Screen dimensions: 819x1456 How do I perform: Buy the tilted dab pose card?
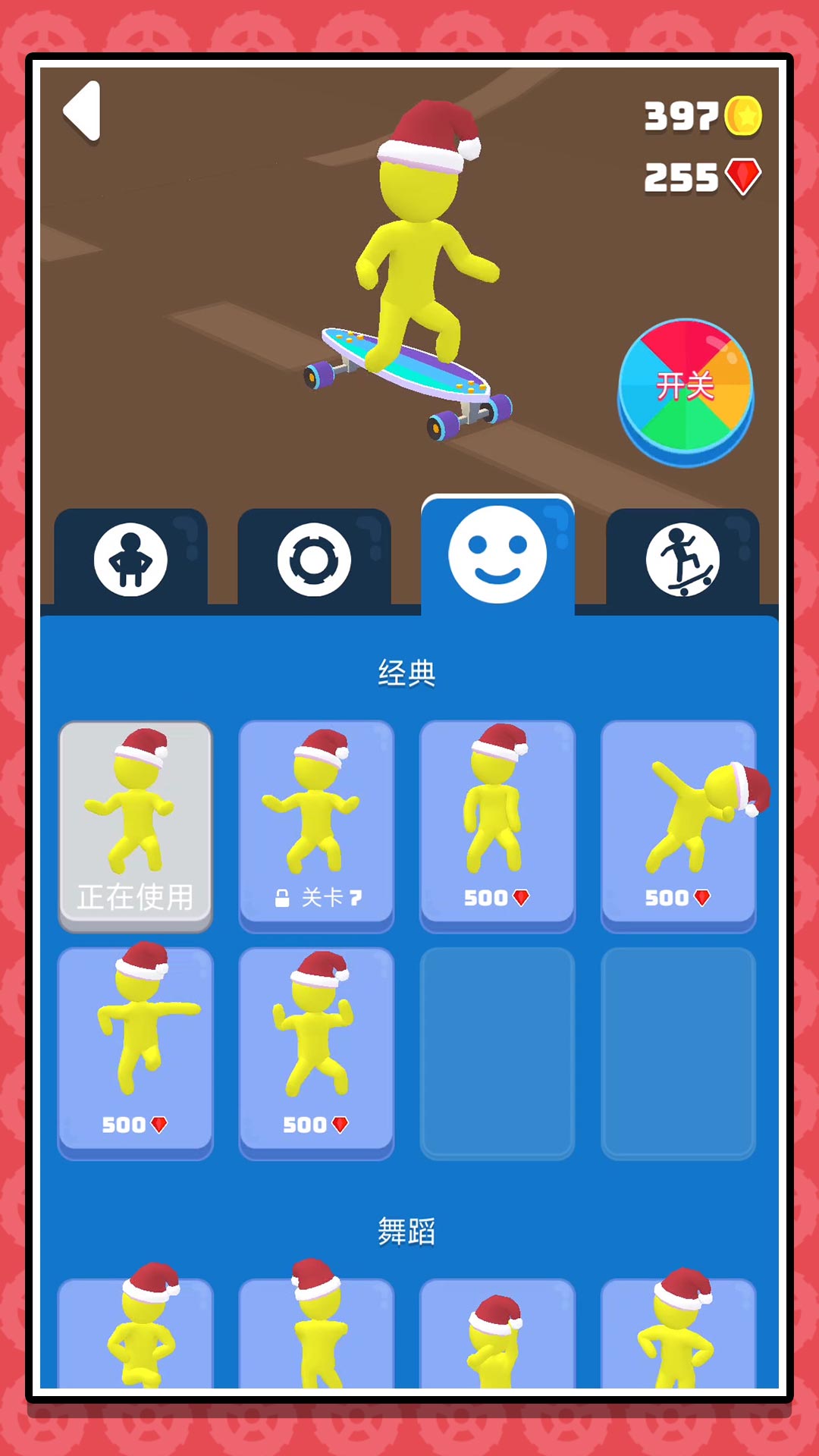[x=678, y=825]
